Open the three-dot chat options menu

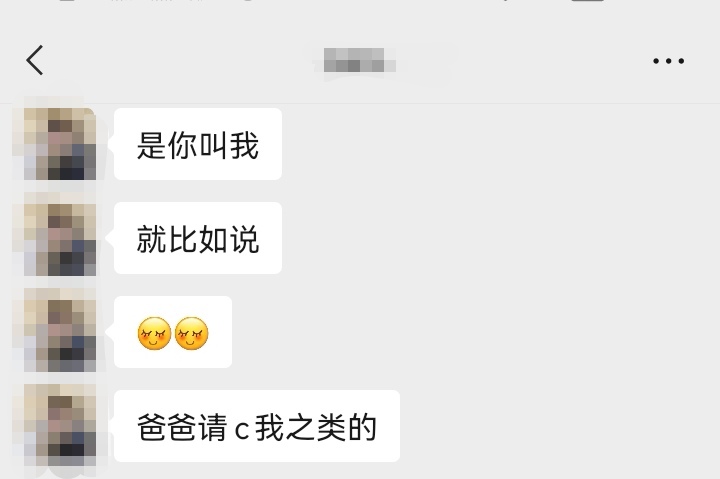[668, 61]
